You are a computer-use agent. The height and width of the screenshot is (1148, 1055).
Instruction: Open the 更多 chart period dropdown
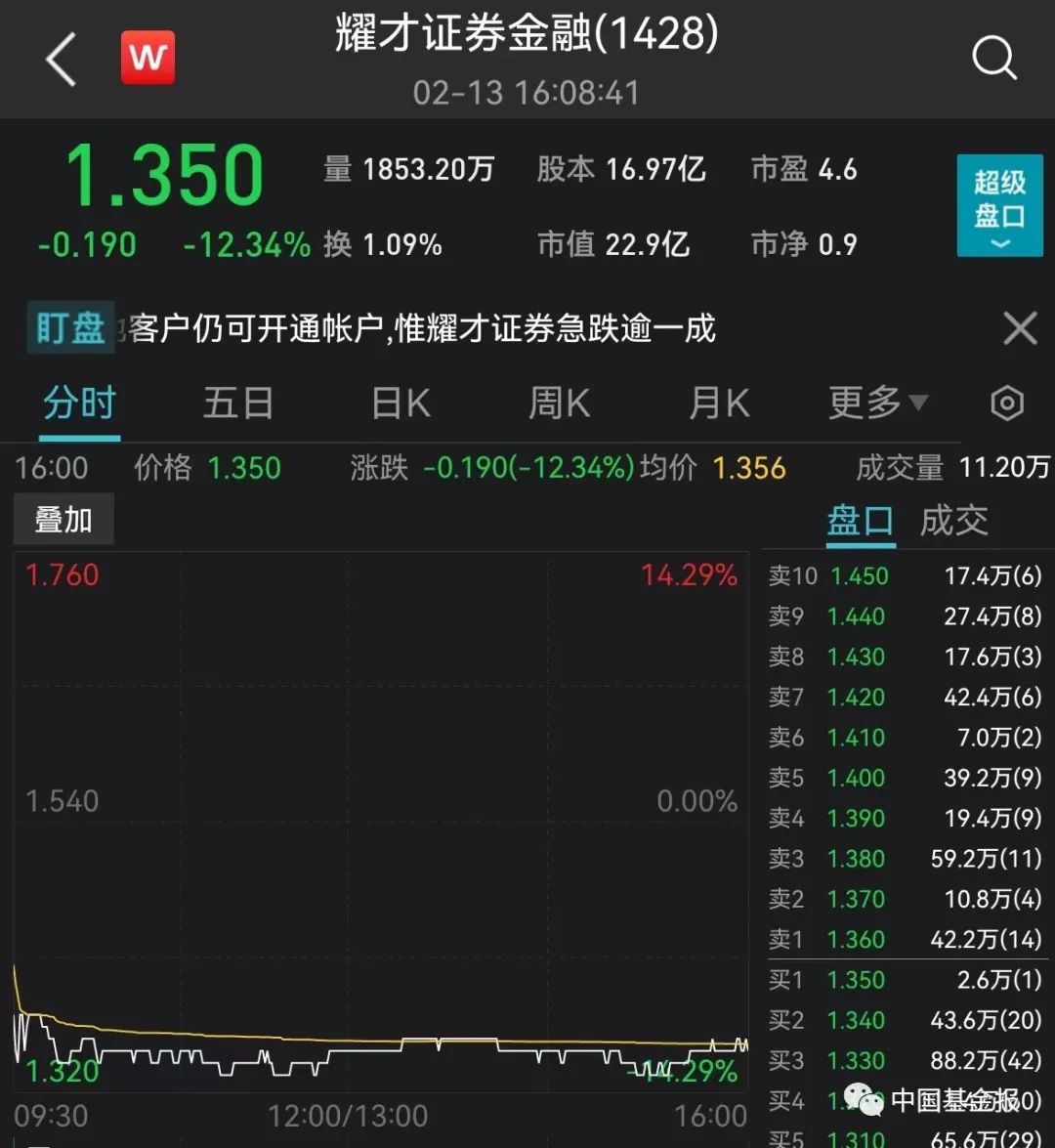pyautogui.click(x=876, y=403)
